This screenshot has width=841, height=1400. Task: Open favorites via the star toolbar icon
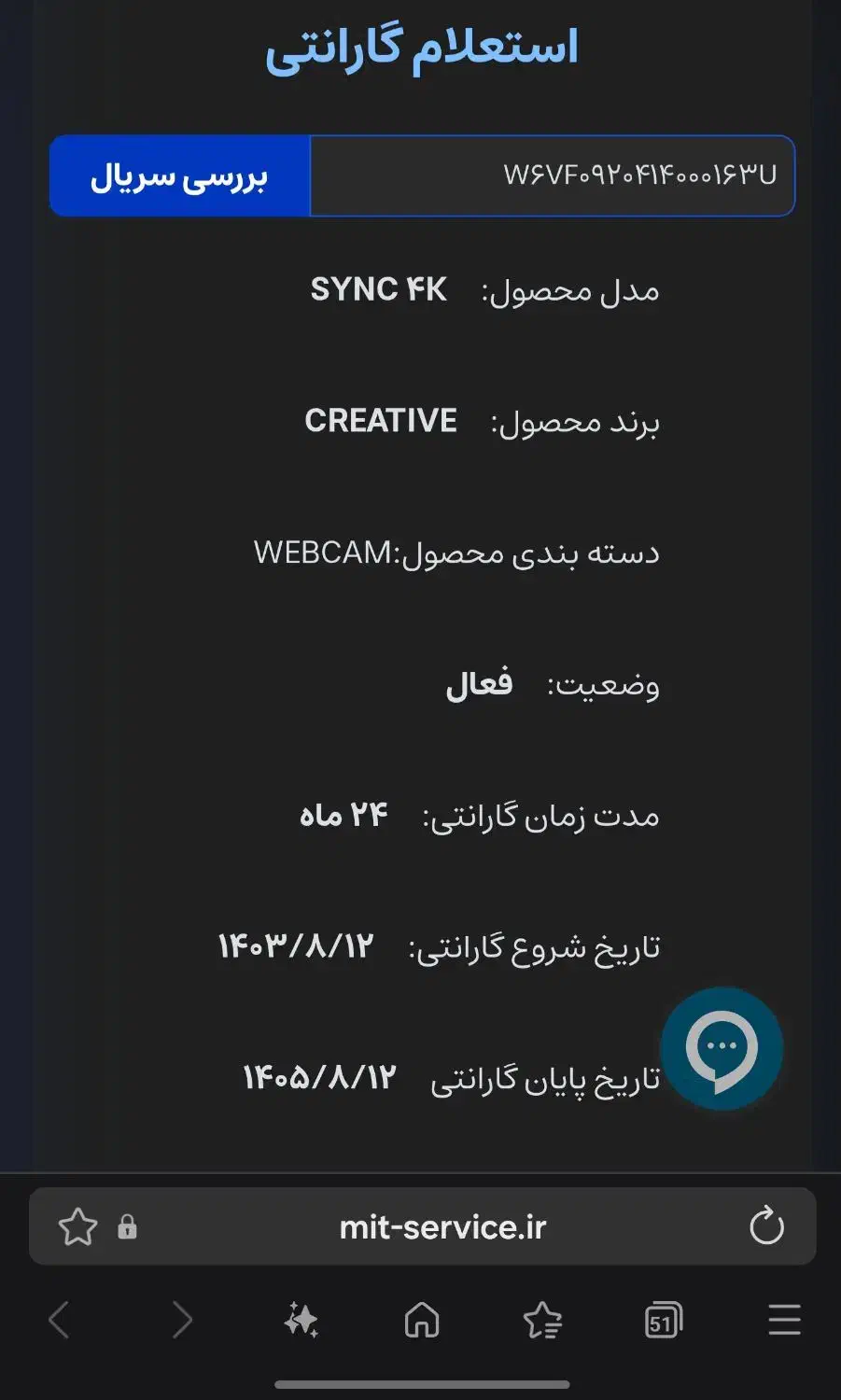pos(541,1320)
